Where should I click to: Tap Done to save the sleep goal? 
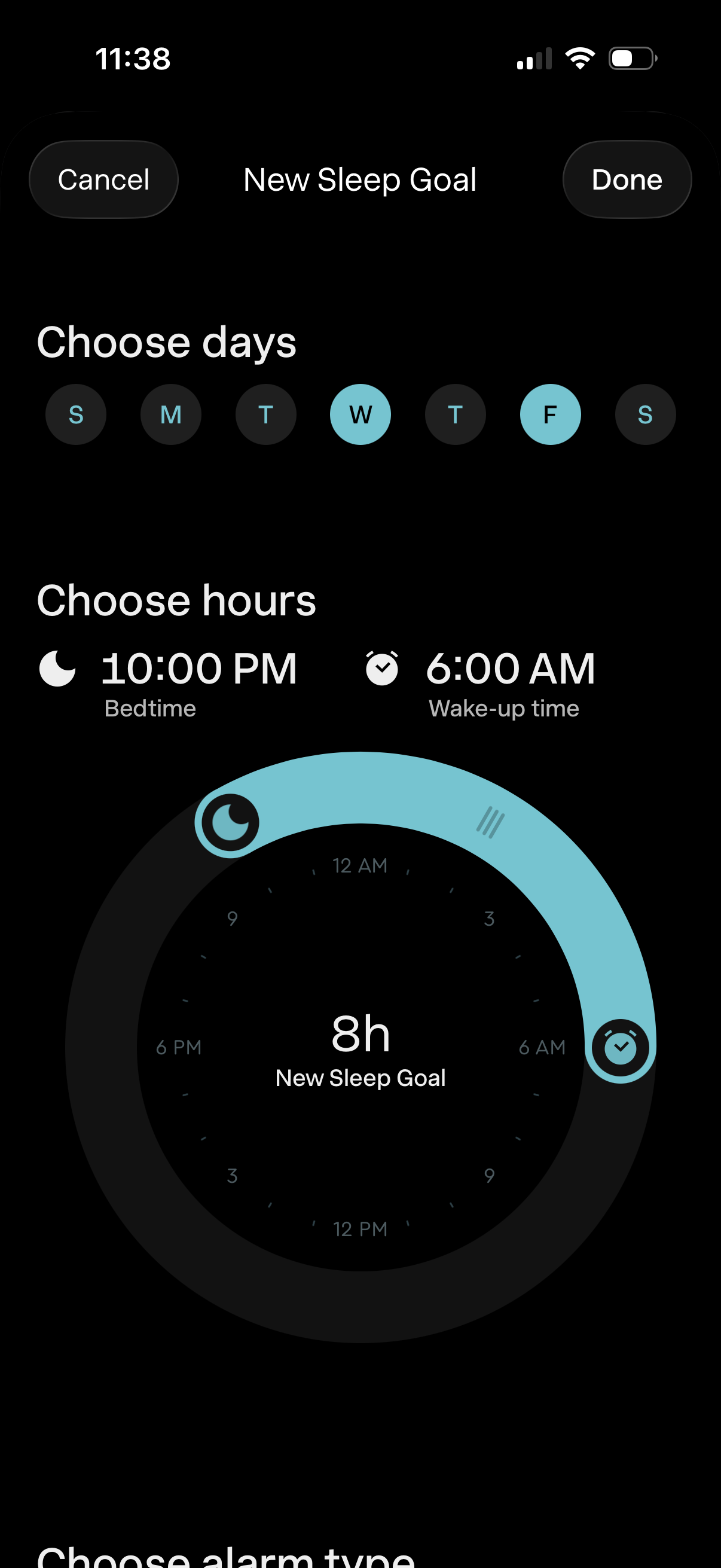pos(627,179)
